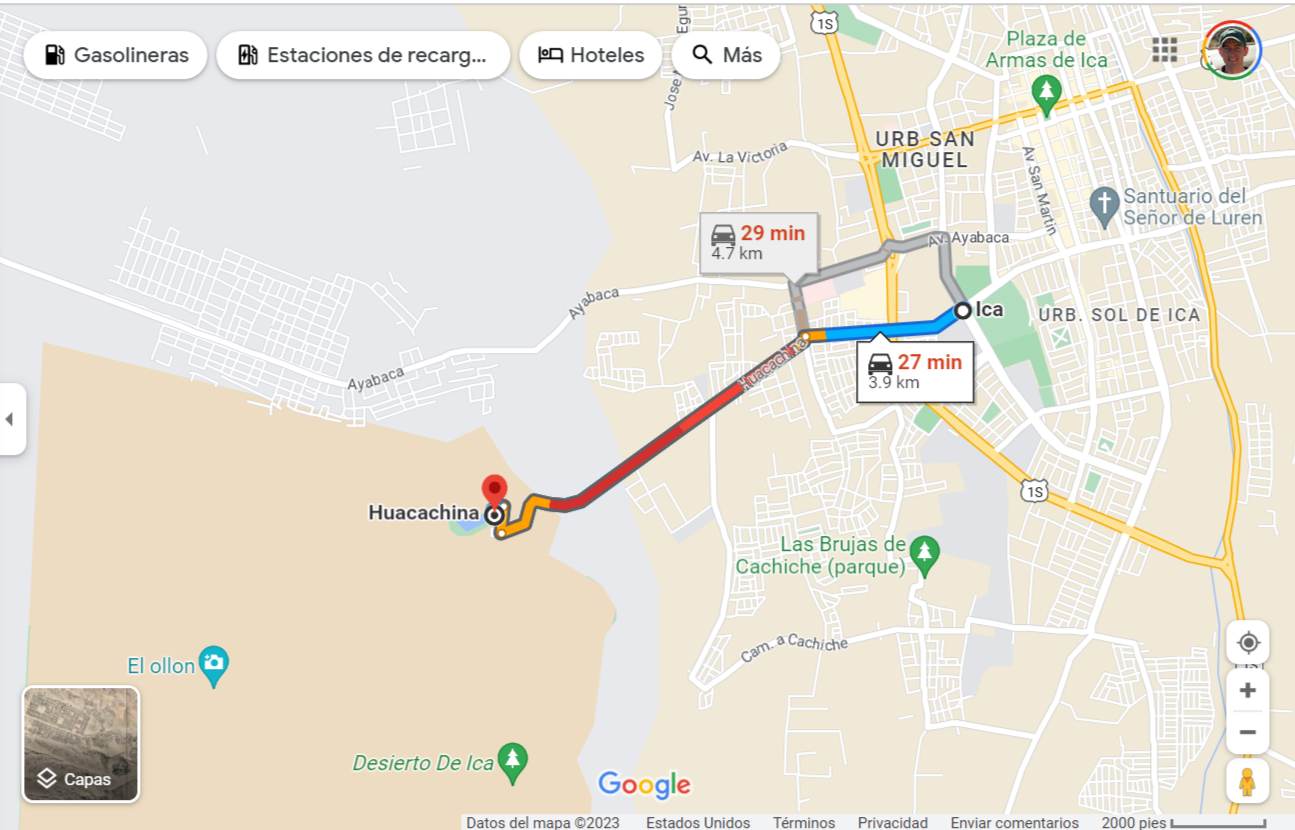The width and height of the screenshot is (1295, 830).
Task: Expand the collapsed side panel arrow
Action: [x=11, y=419]
